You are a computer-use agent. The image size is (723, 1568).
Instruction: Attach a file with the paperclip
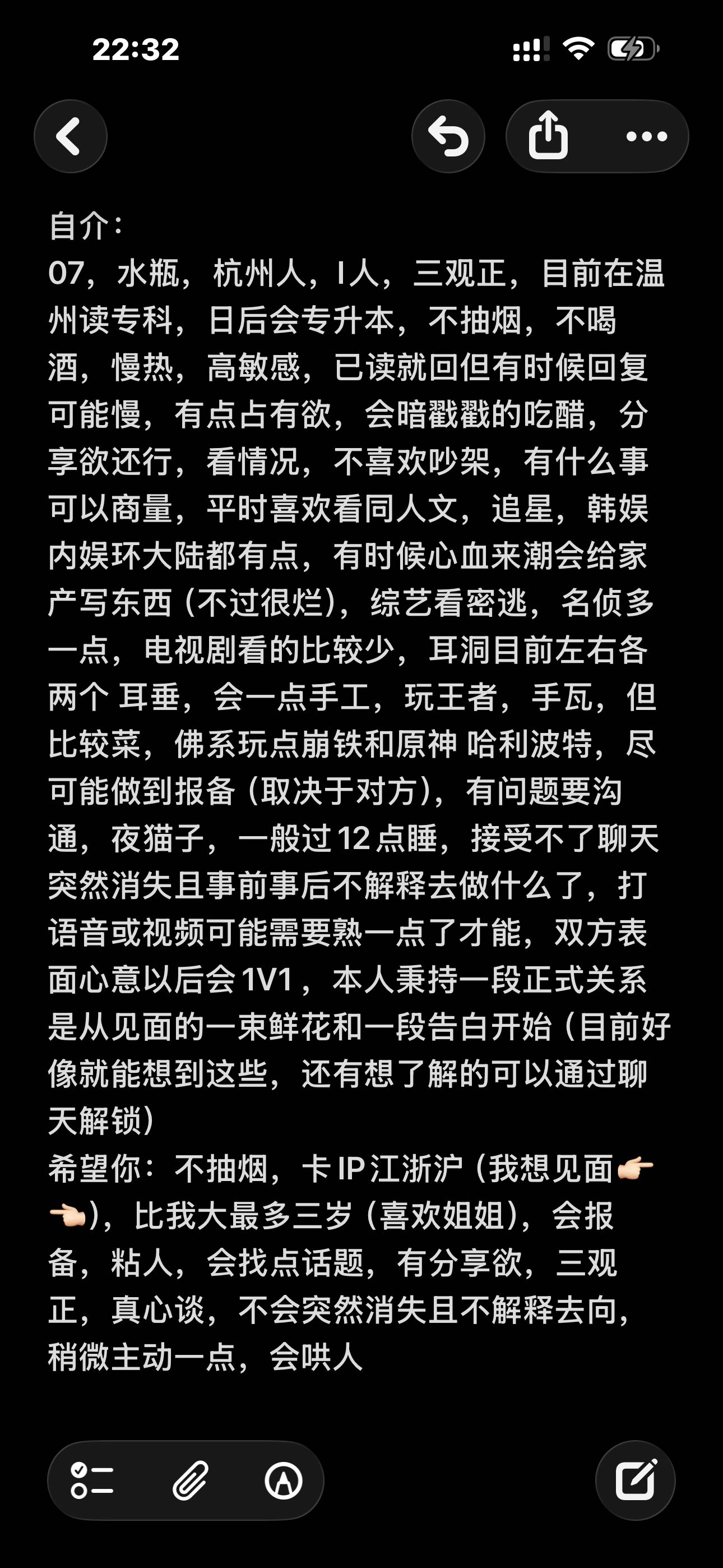click(x=191, y=1481)
